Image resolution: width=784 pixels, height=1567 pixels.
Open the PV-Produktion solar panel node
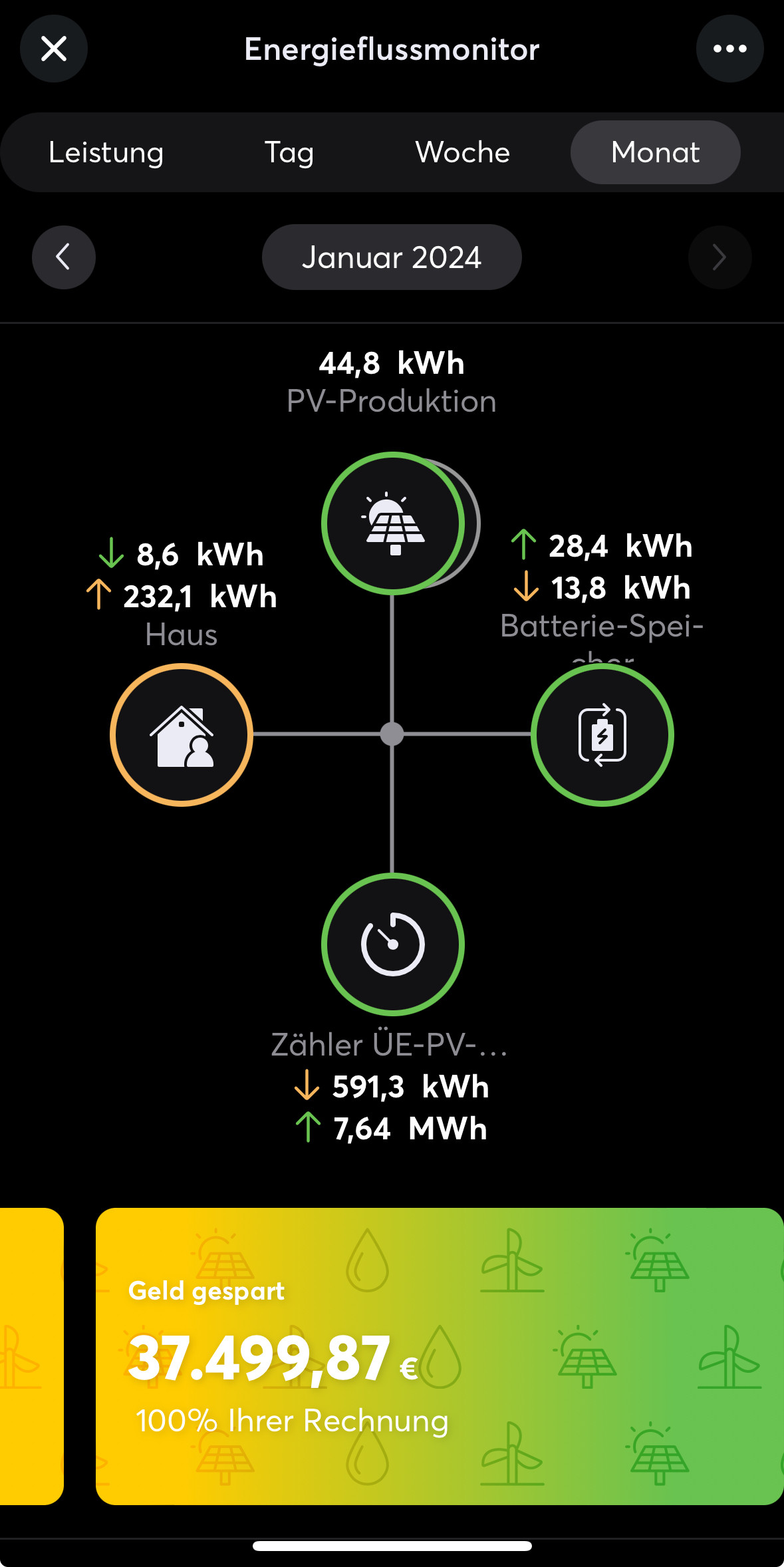click(392, 523)
